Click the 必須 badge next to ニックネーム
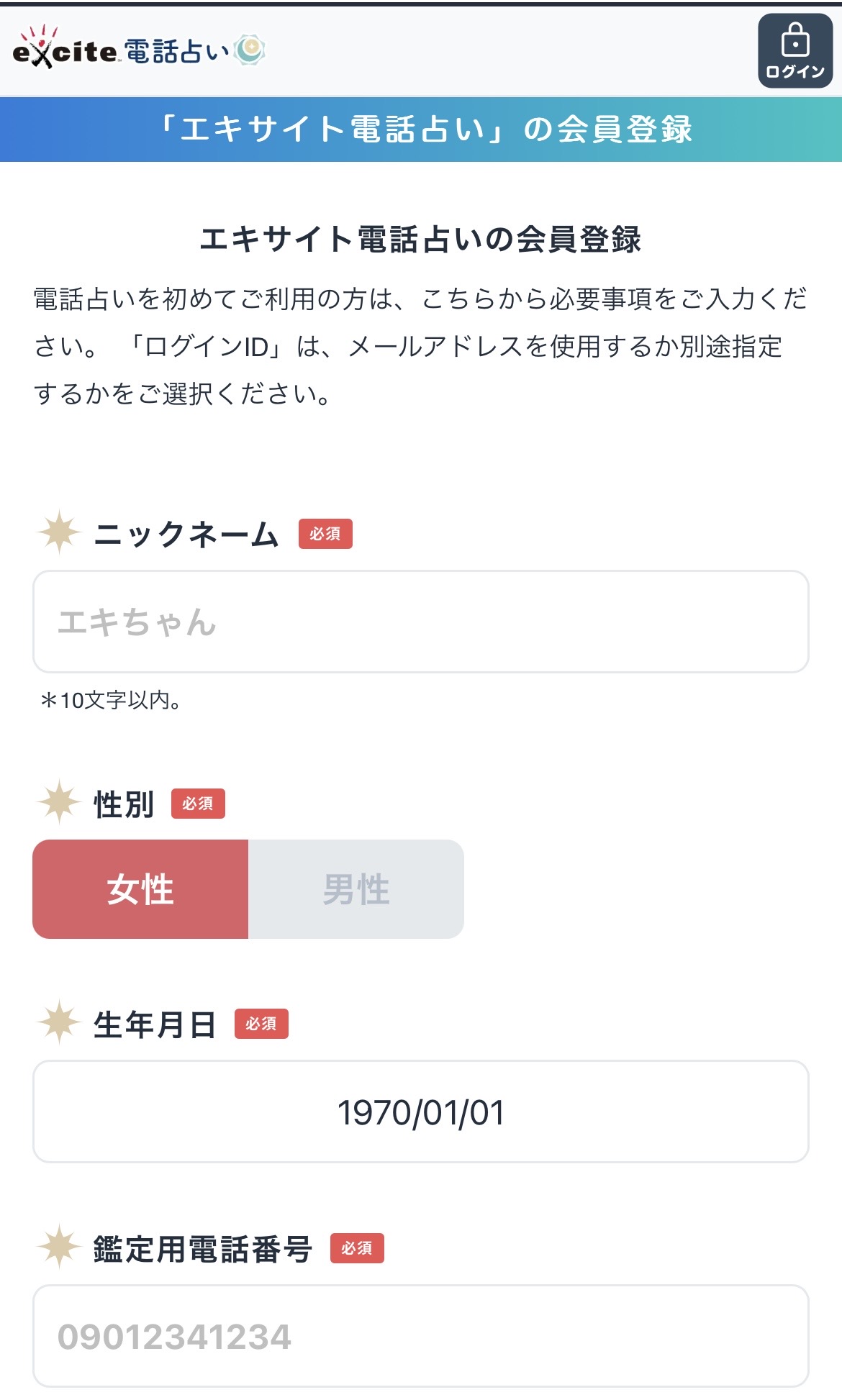 325,535
